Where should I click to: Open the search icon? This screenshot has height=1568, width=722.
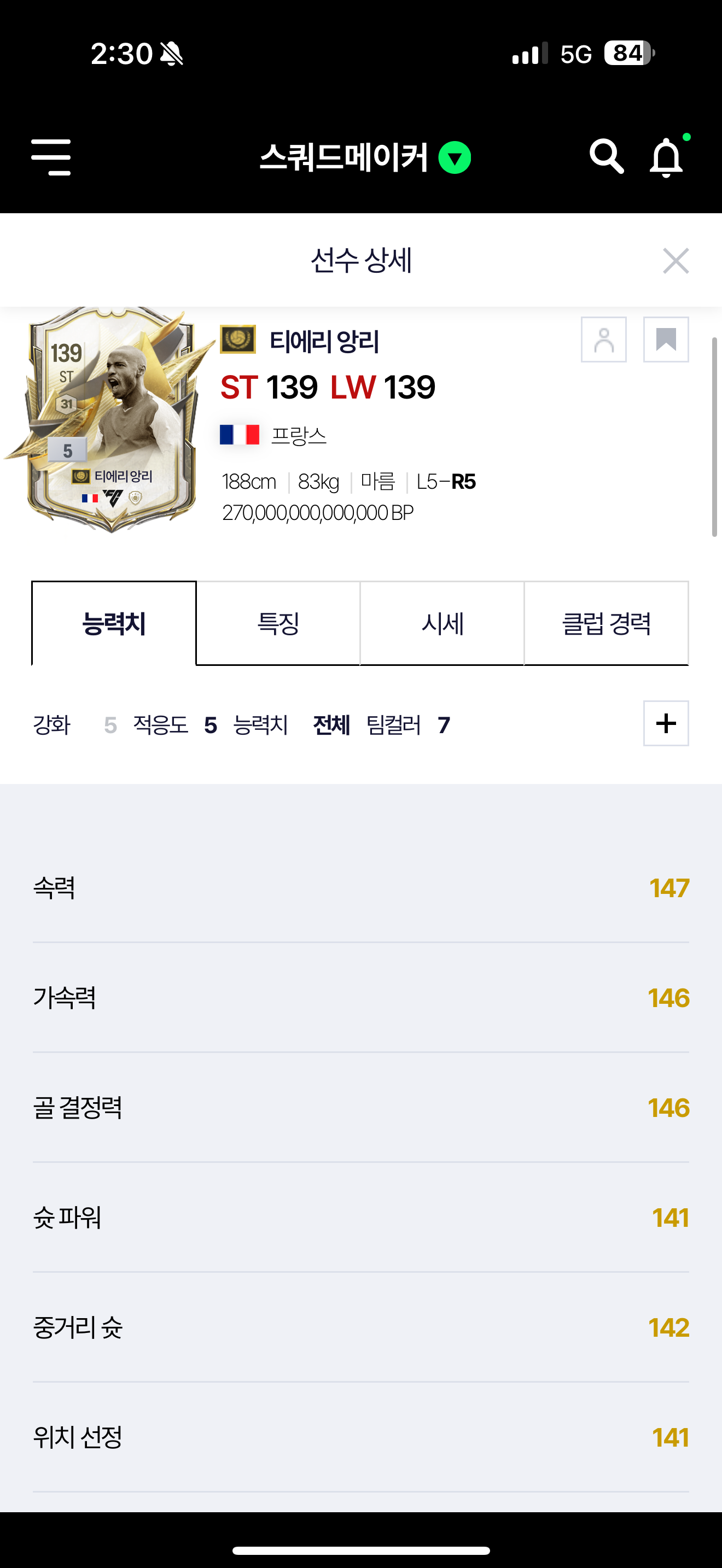tap(605, 157)
